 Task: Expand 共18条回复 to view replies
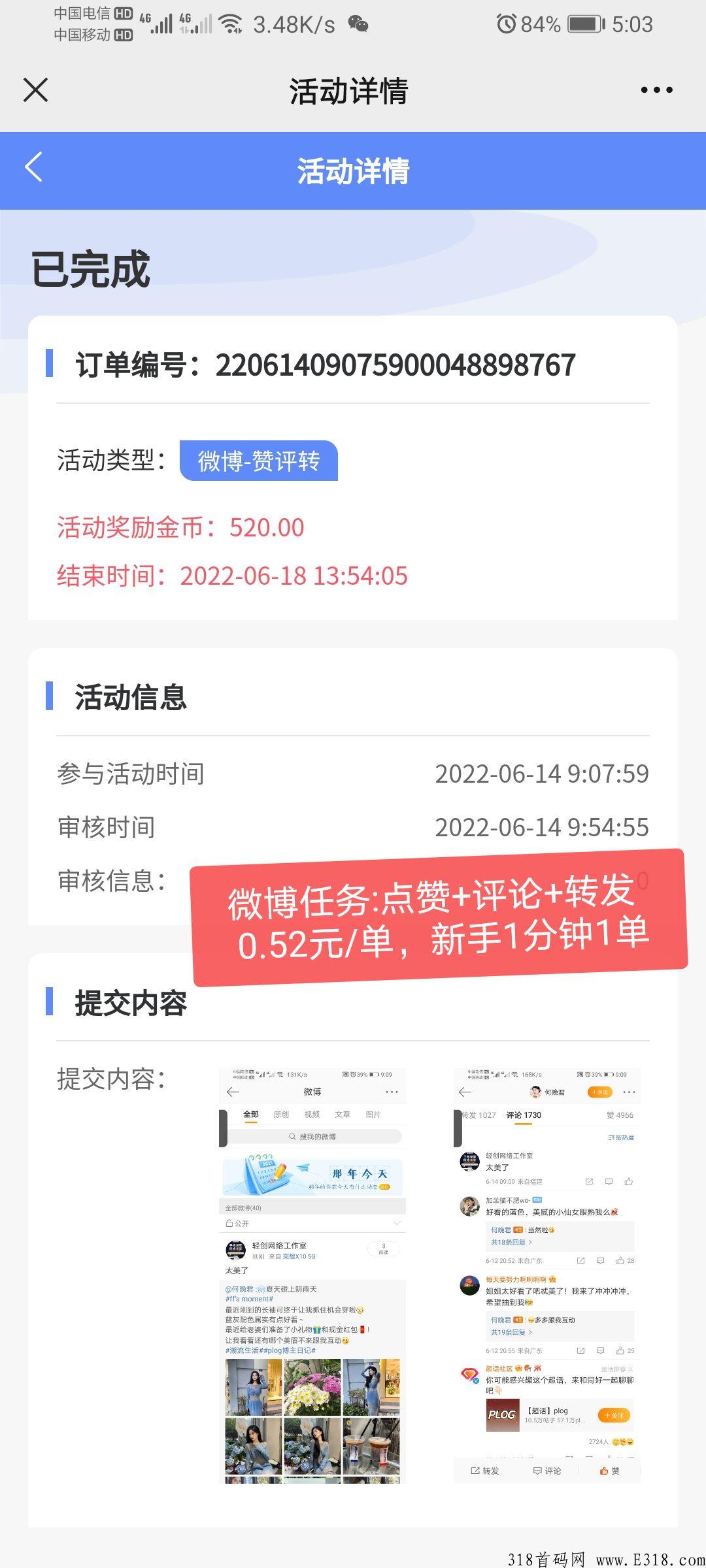(511, 1242)
